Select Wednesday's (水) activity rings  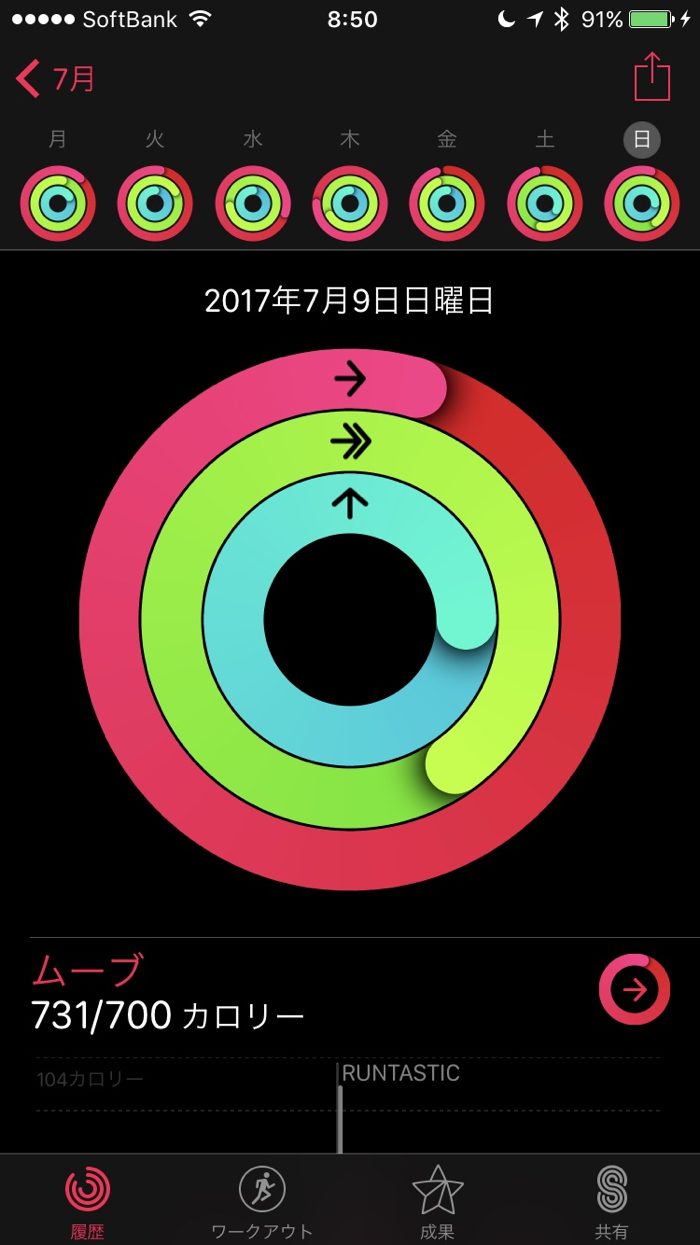(x=252, y=203)
